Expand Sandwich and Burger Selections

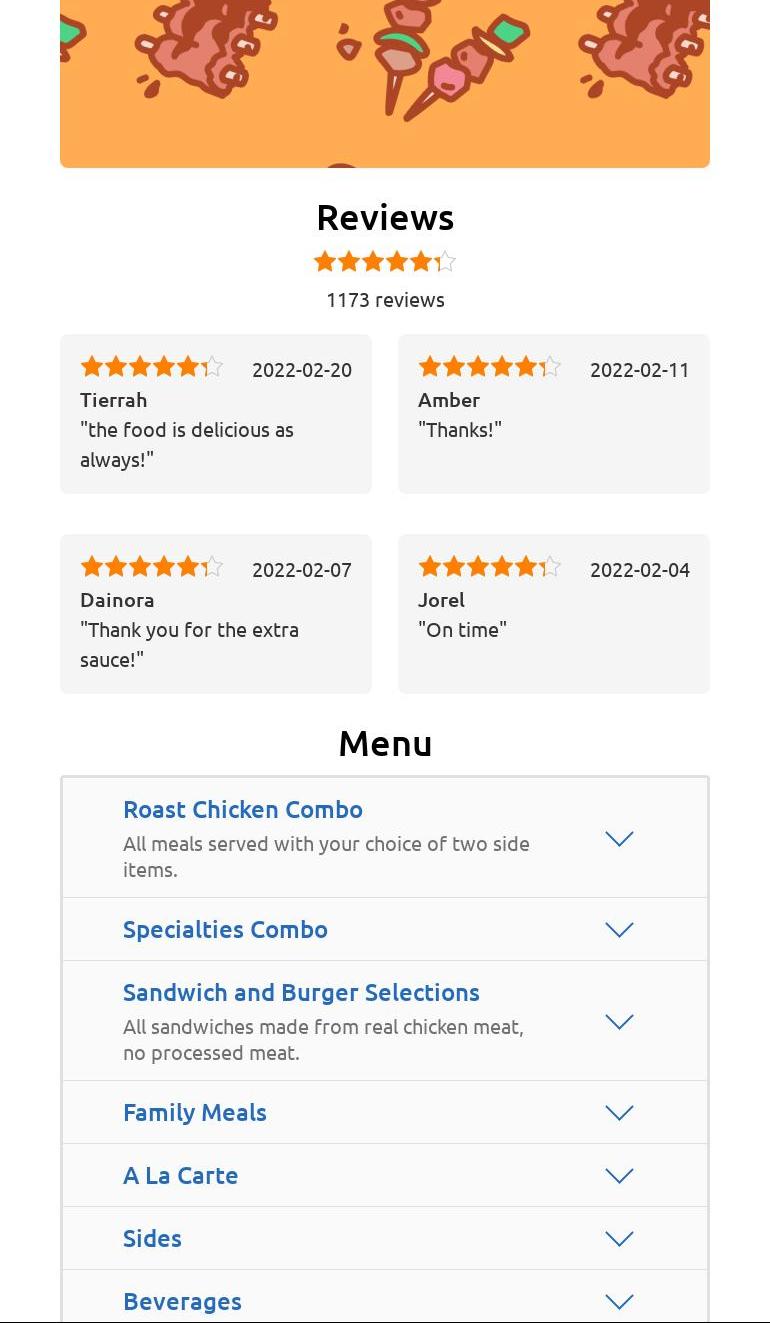coord(619,1022)
